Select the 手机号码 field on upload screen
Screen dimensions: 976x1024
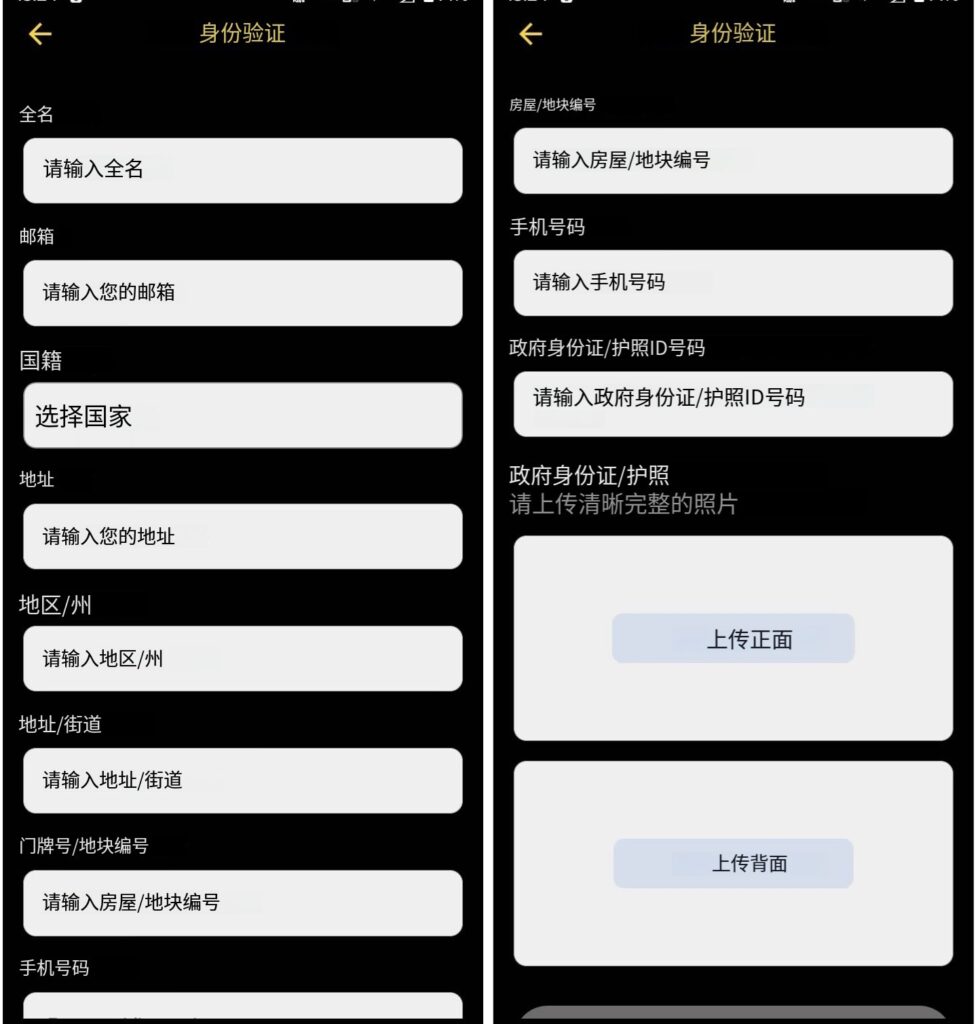click(733, 283)
